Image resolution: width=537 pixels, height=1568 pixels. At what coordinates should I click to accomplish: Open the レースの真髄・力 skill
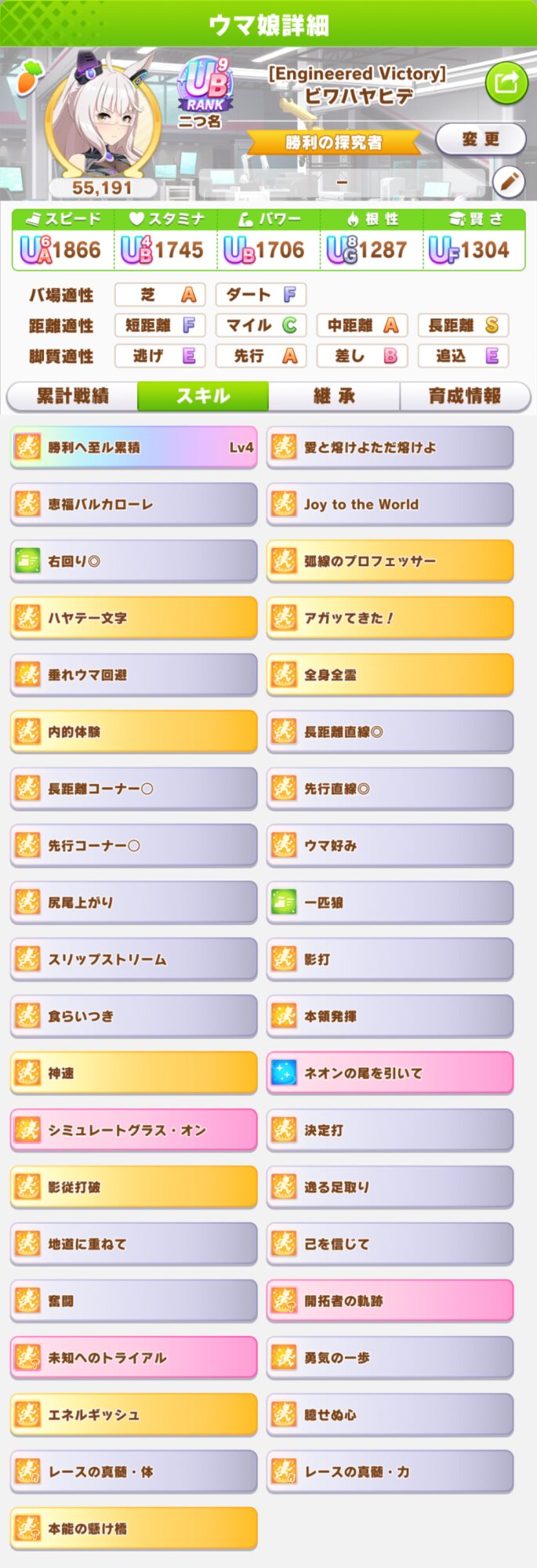[x=390, y=1472]
